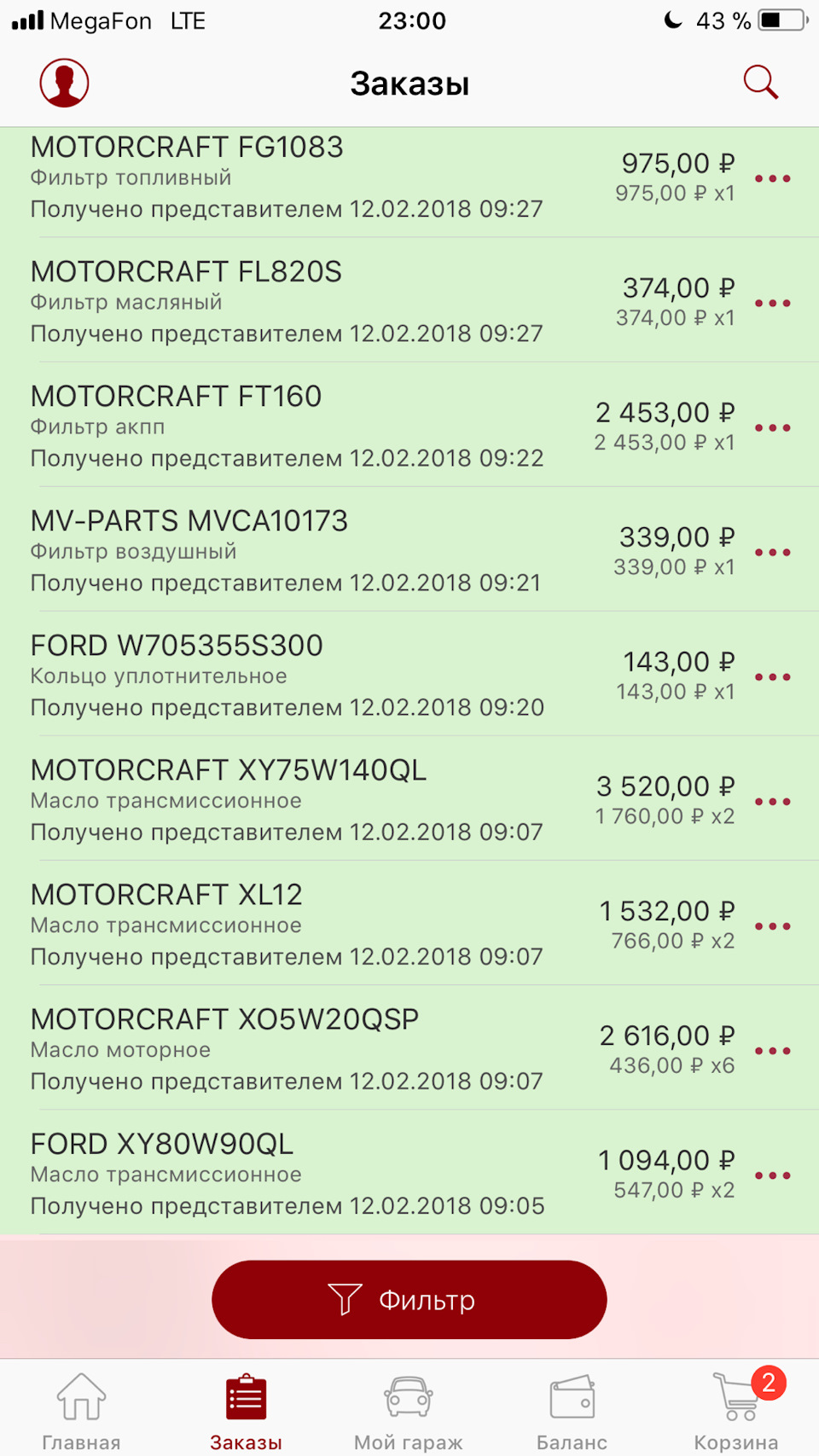Open the Баланс tab
819x1456 pixels.
(x=572, y=1409)
